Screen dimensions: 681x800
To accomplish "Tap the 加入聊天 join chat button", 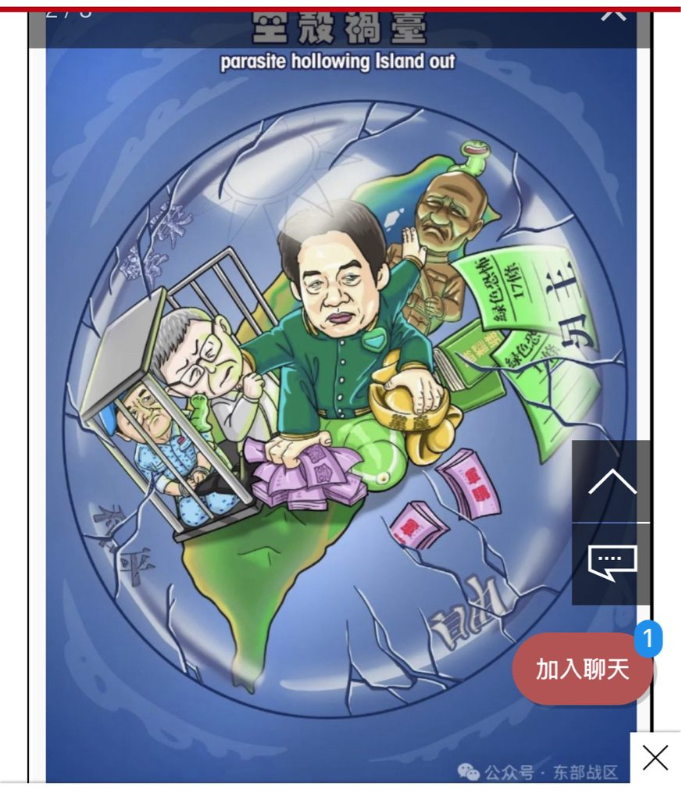I will click(x=582, y=669).
